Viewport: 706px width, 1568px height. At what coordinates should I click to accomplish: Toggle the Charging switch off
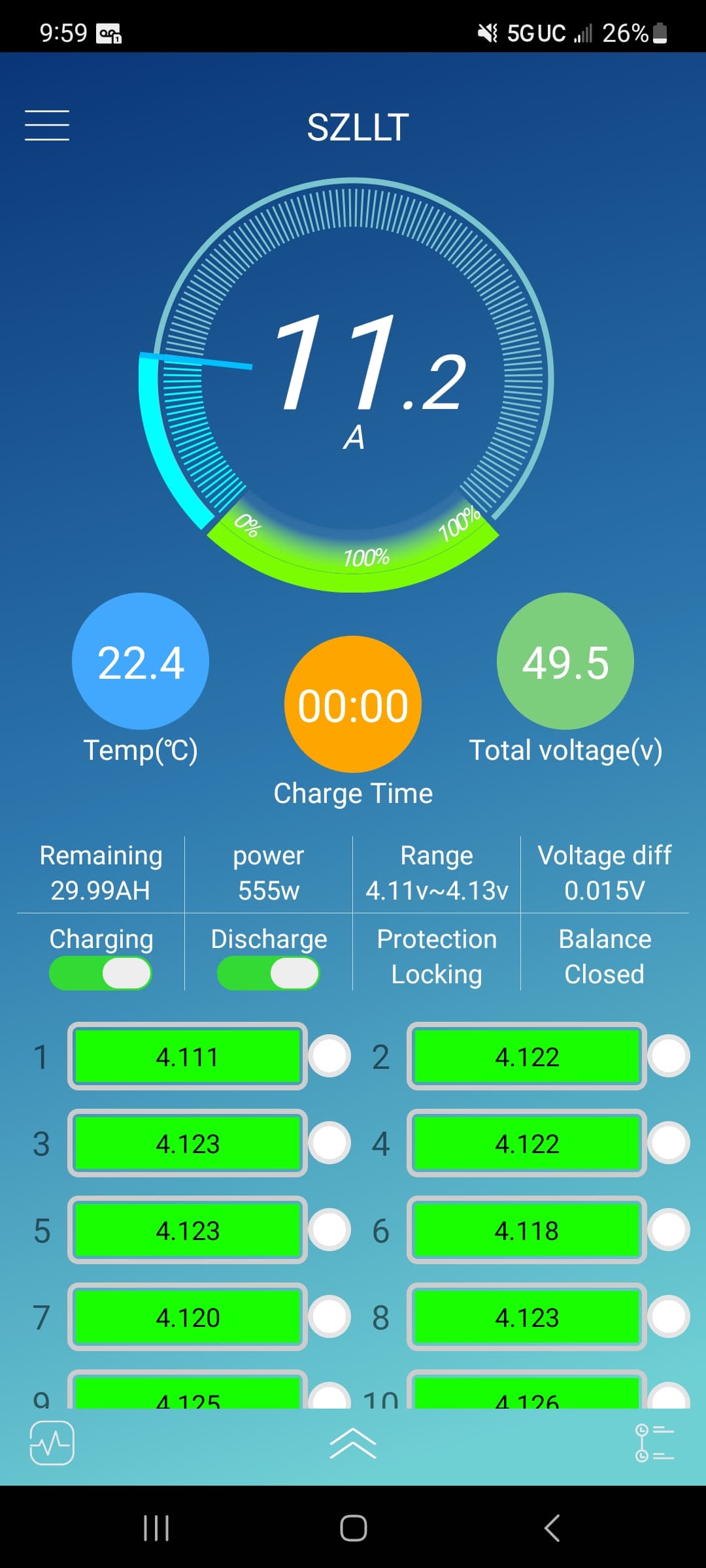(100, 973)
